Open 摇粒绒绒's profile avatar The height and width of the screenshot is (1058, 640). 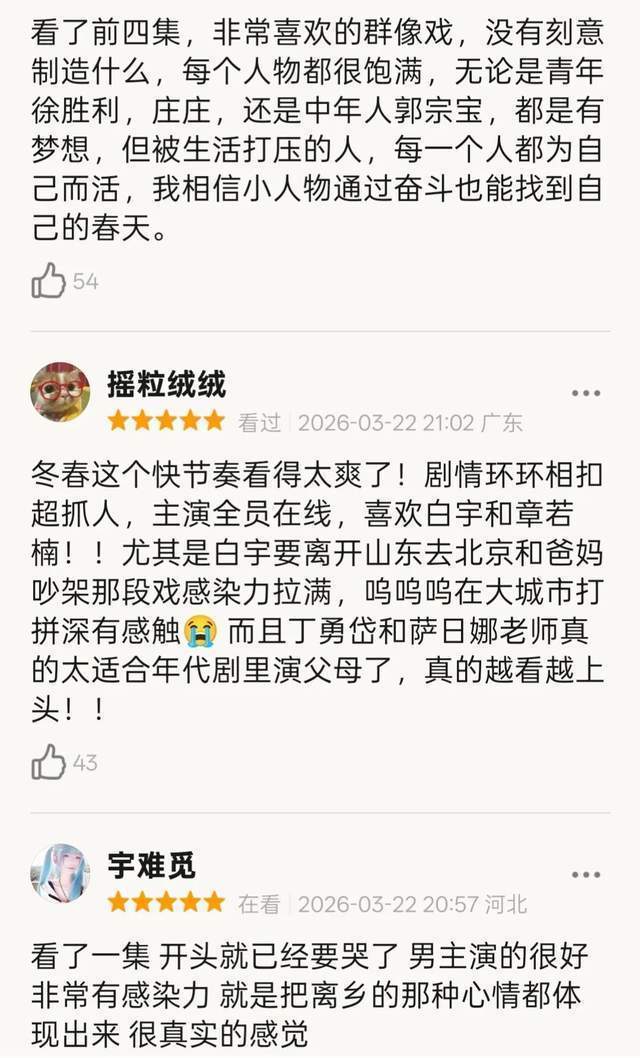coord(60,391)
